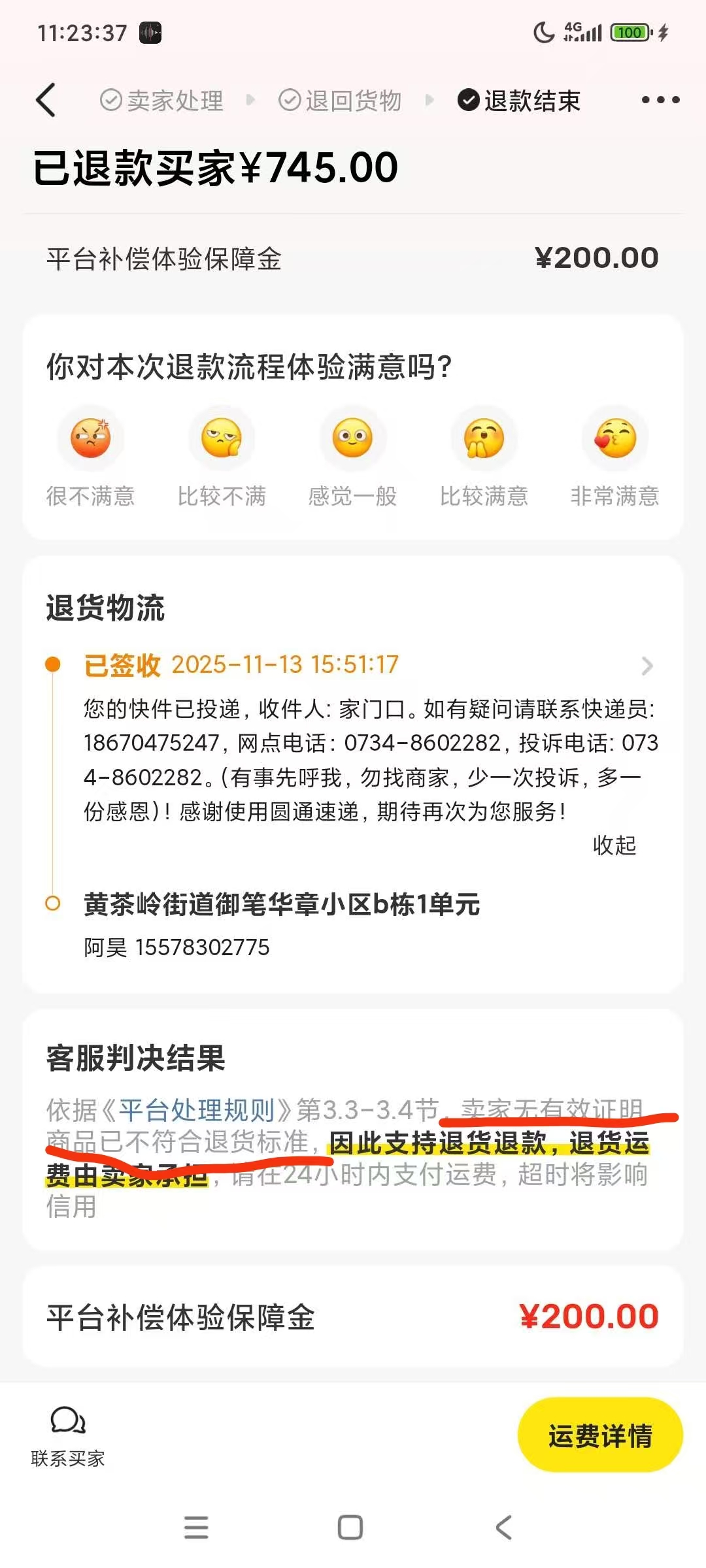Rate the refund as 很不满意
This screenshot has height=1568, width=706.
pyautogui.click(x=91, y=438)
